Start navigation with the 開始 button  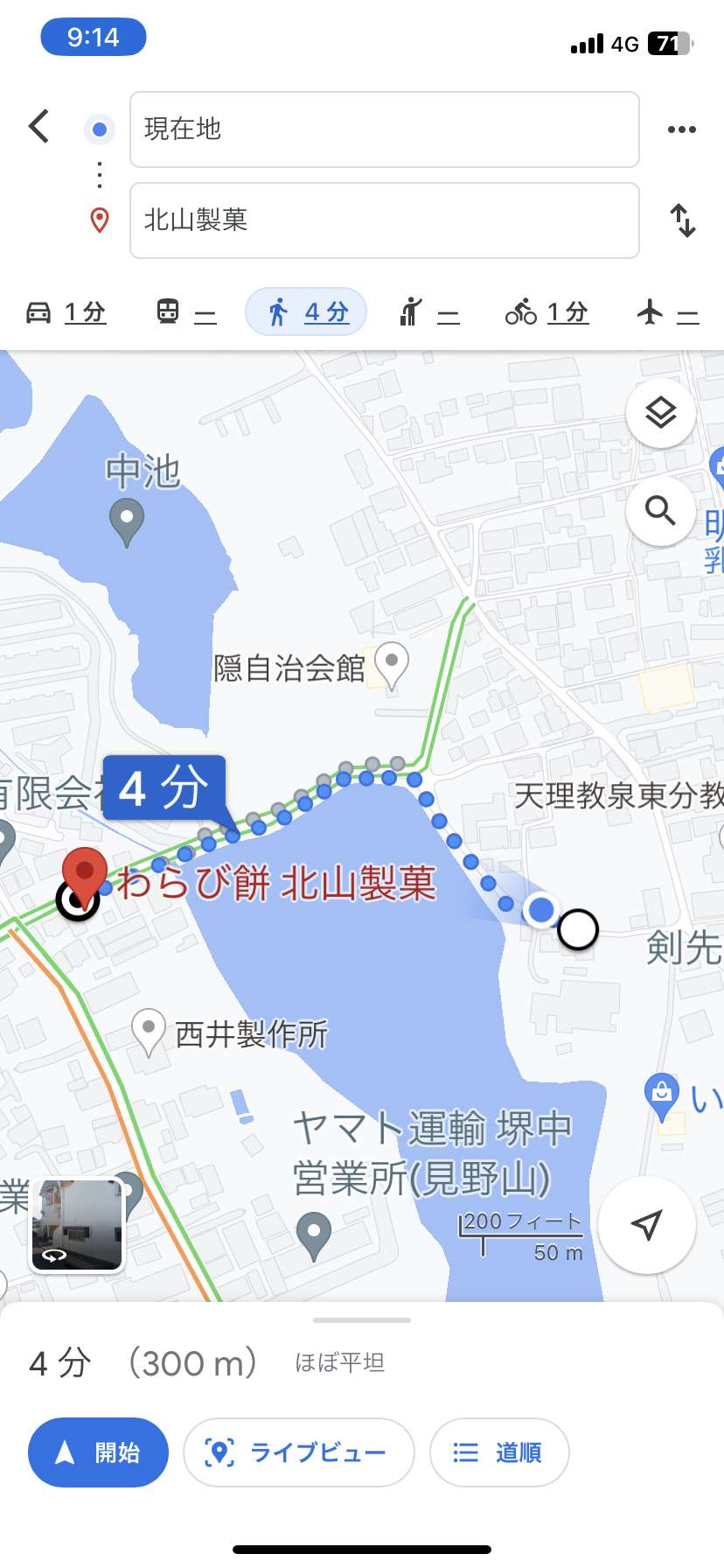pyautogui.click(x=98, y=1452)
